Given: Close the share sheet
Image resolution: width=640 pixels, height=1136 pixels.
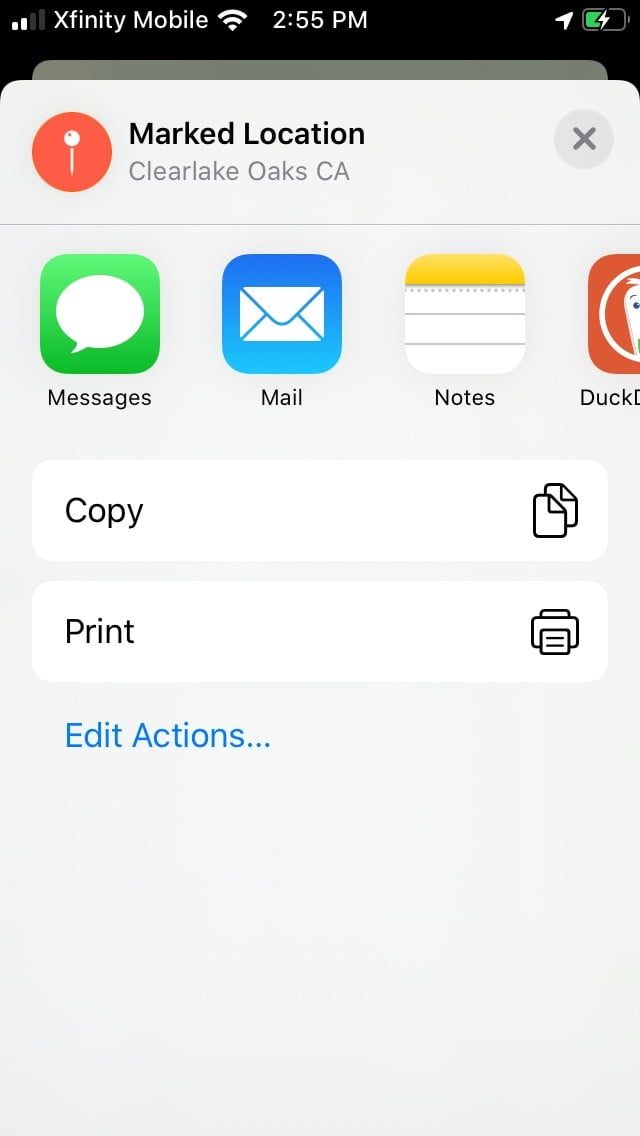Looking at the screenshot, I should tap(584, 139).
